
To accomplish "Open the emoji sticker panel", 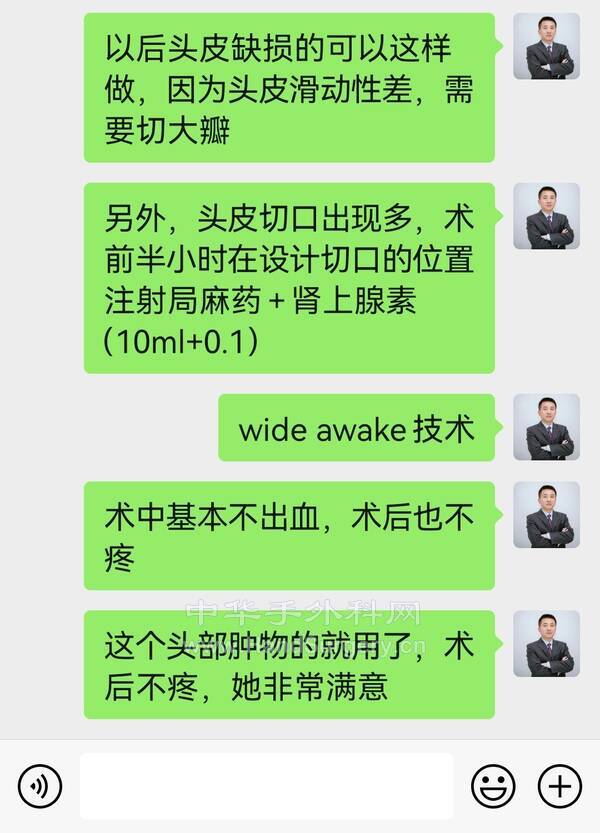I will click(493, 785).
